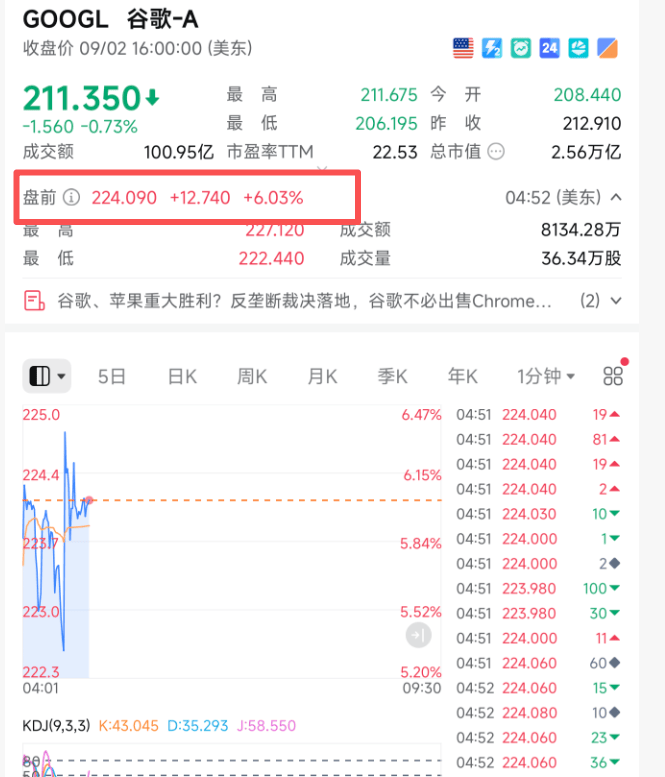Open the chart type selector dropdown

click(47, 377)
